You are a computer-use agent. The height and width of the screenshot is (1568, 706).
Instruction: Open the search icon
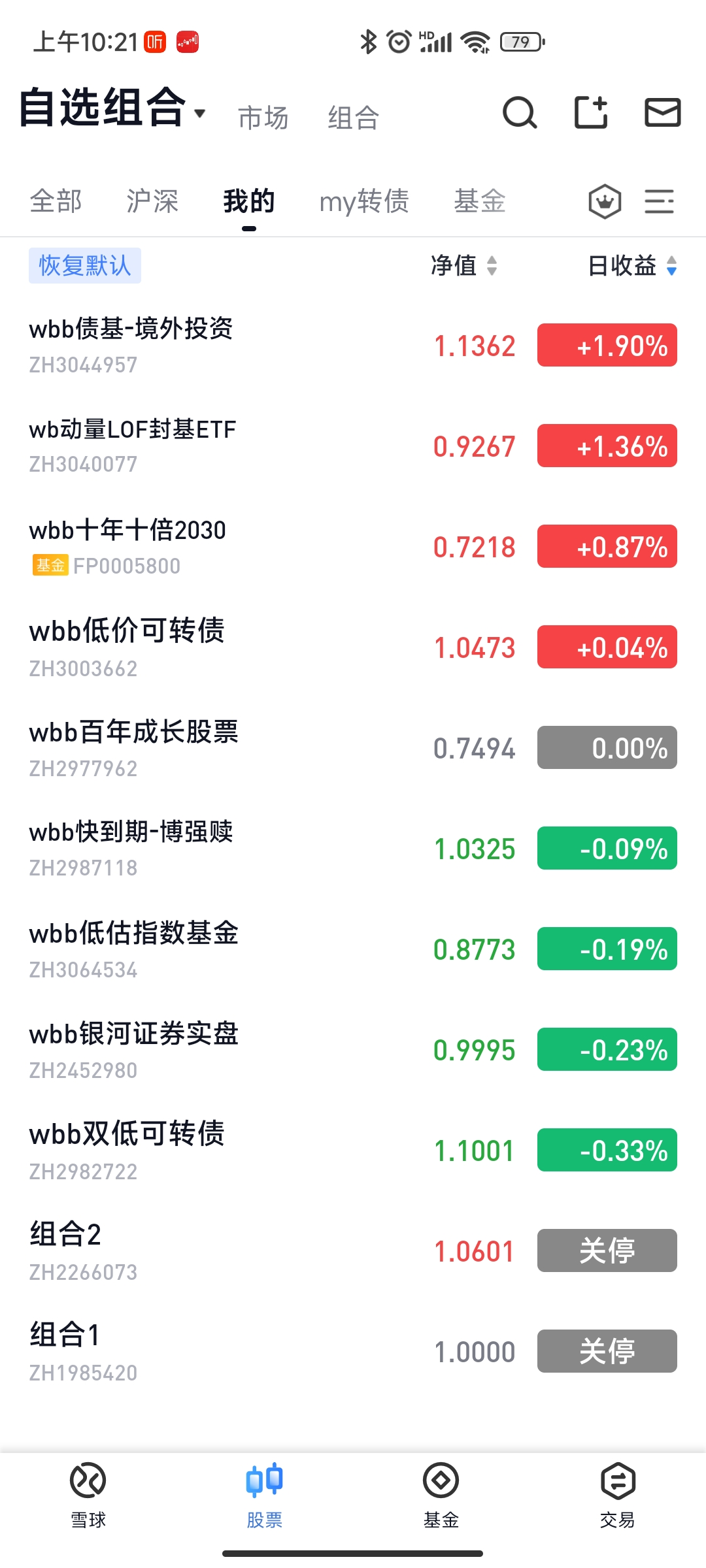coord(520,113)
